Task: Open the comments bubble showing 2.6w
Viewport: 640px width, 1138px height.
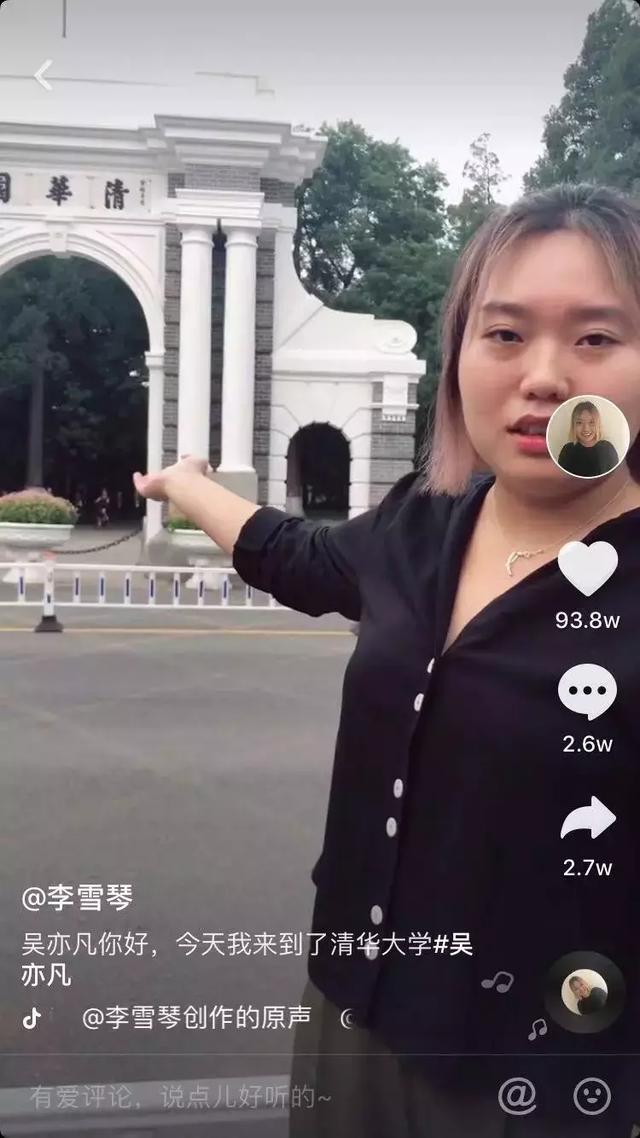Action: click(x=588, y=692)
